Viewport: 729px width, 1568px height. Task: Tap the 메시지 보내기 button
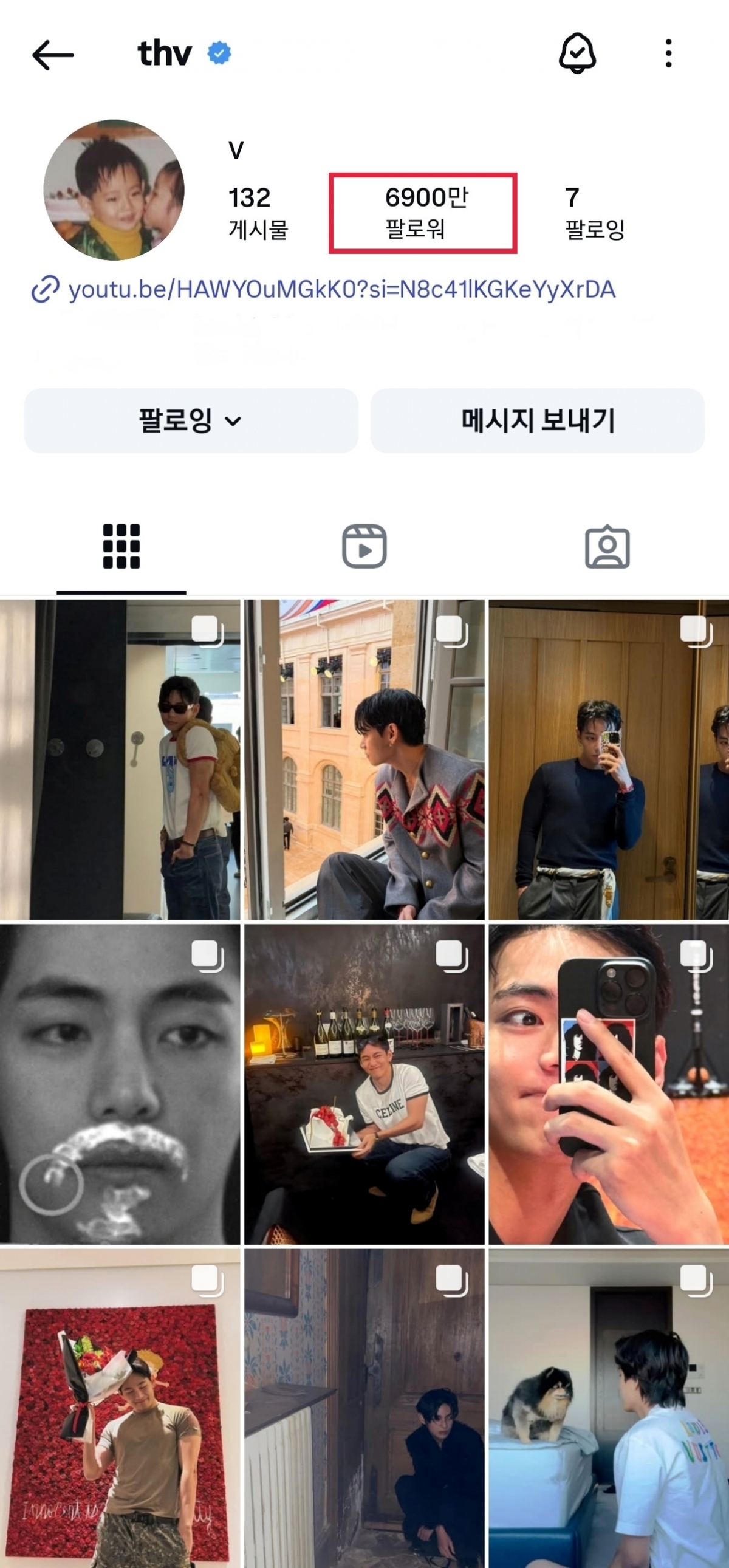click(x=537, y=420)
